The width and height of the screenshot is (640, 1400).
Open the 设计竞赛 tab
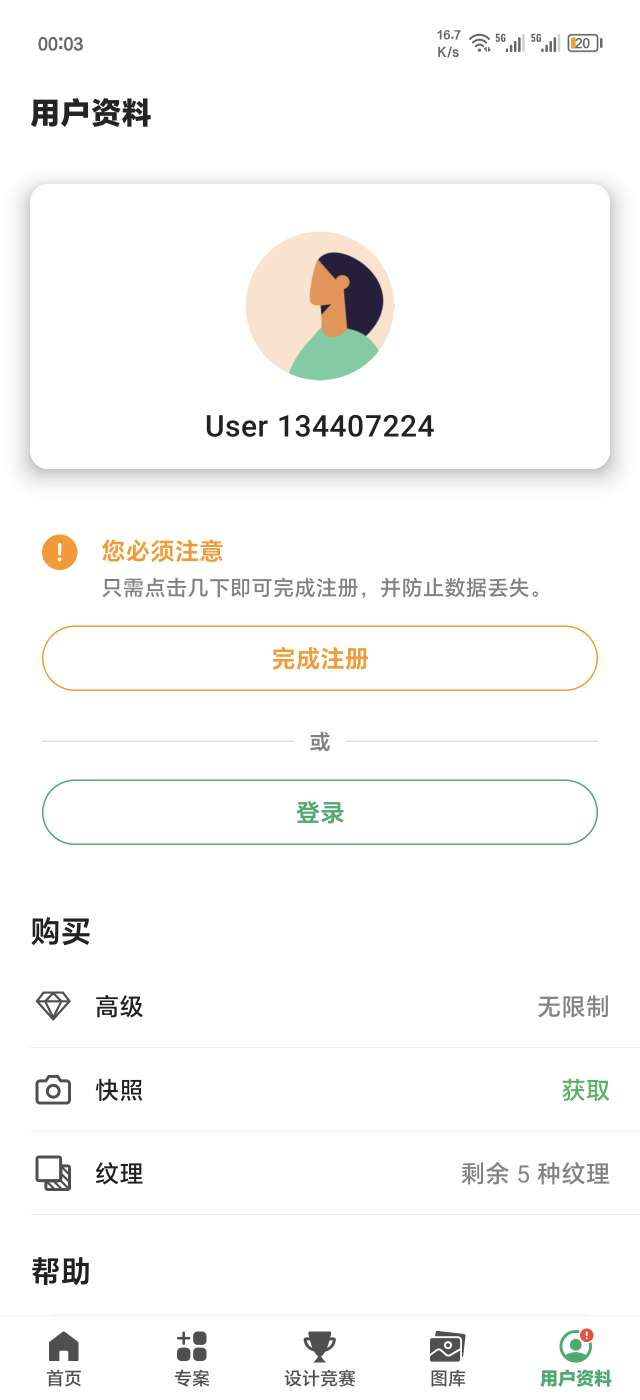320,1358
